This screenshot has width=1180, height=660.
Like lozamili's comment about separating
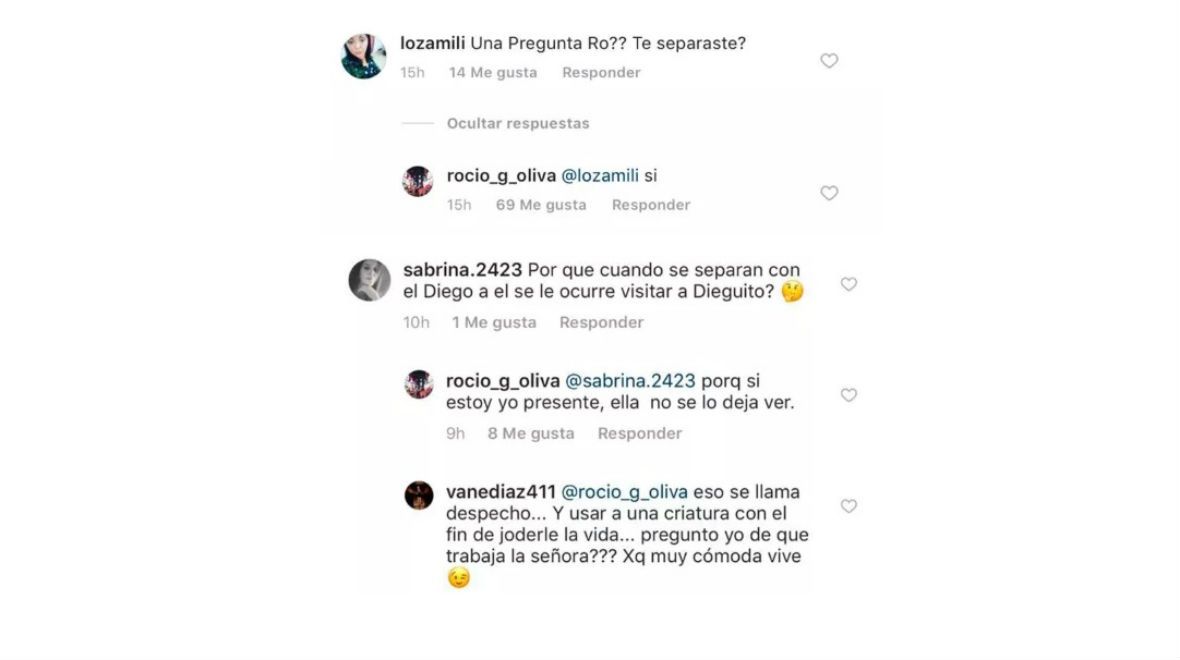tap(828, 61)
